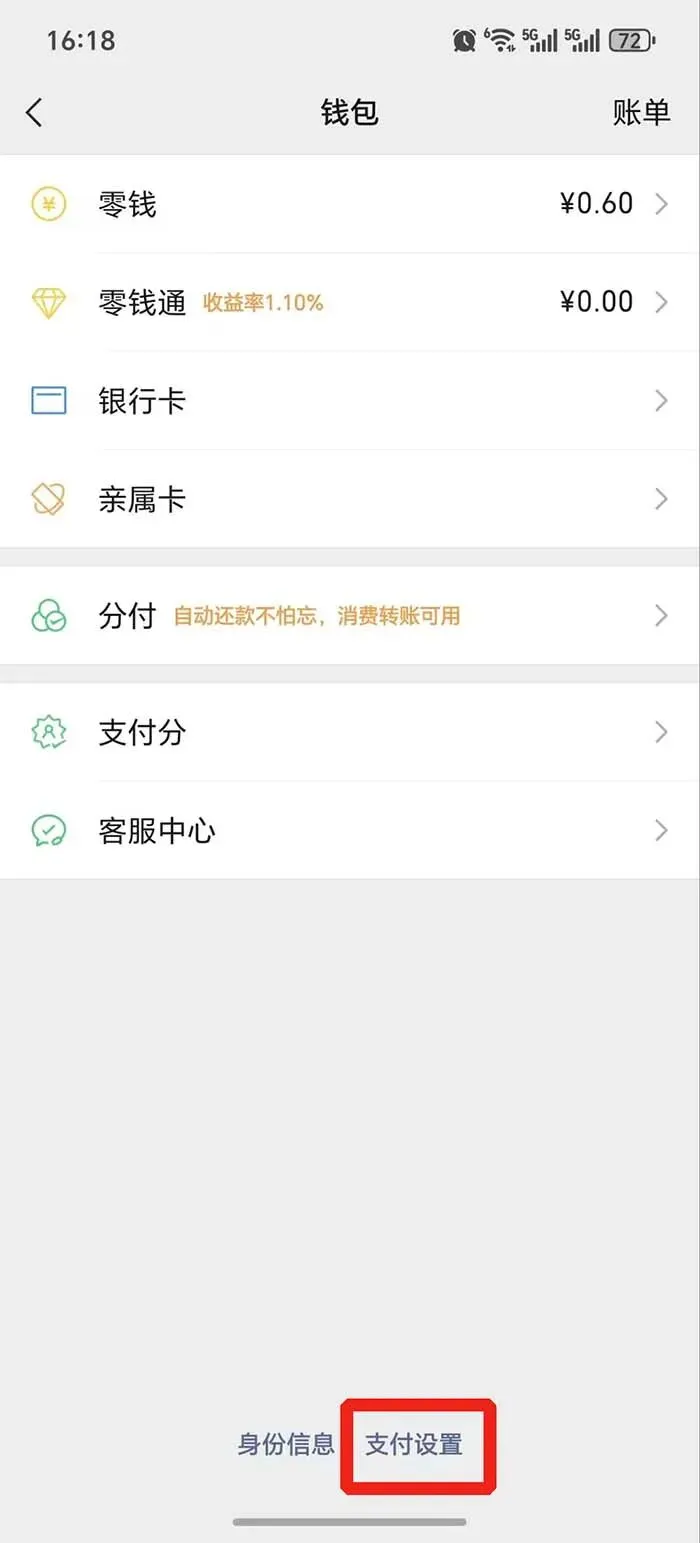700x1543 pixels.
Task: Open the 零钱通 row
Action: [350, 302]
